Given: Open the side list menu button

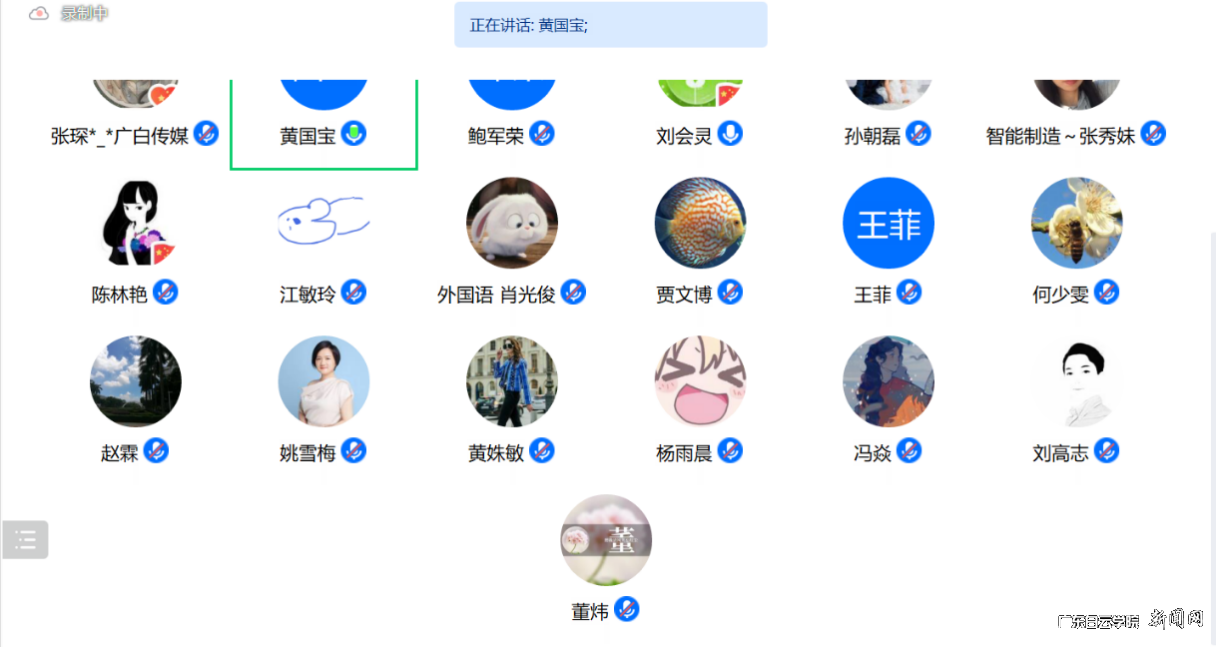Looking at the screenshot, I should [25, 540].
